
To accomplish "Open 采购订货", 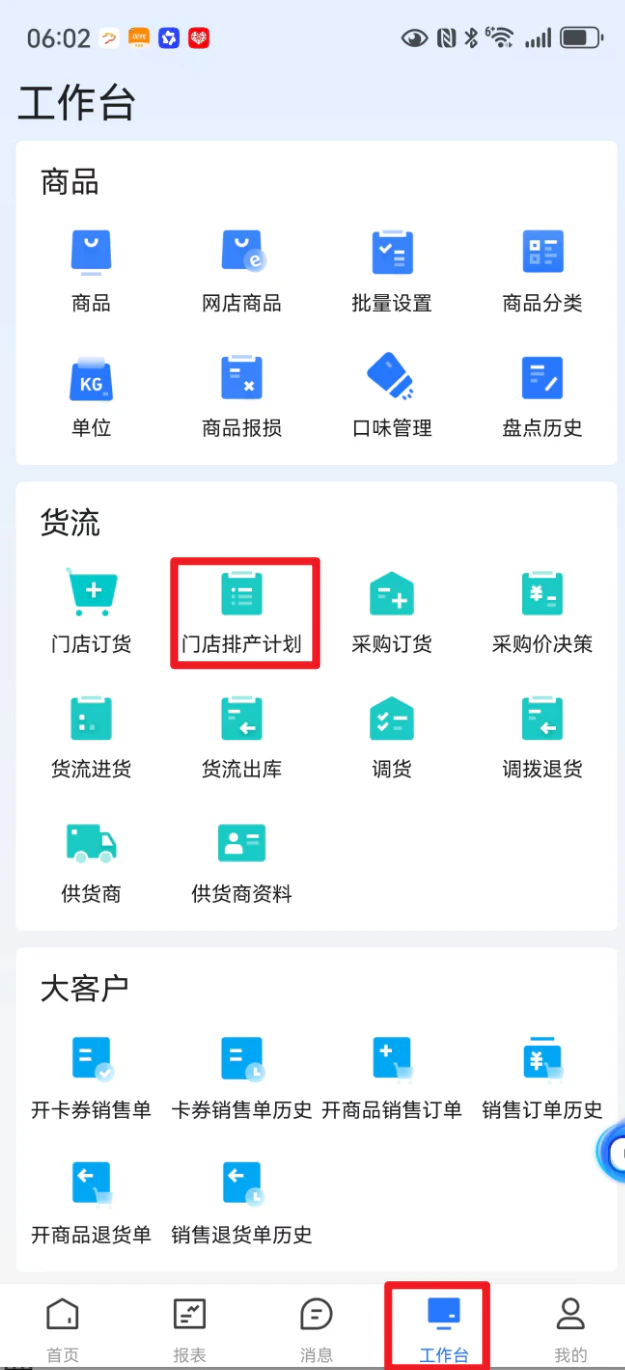I will click(x=392, y=612).
